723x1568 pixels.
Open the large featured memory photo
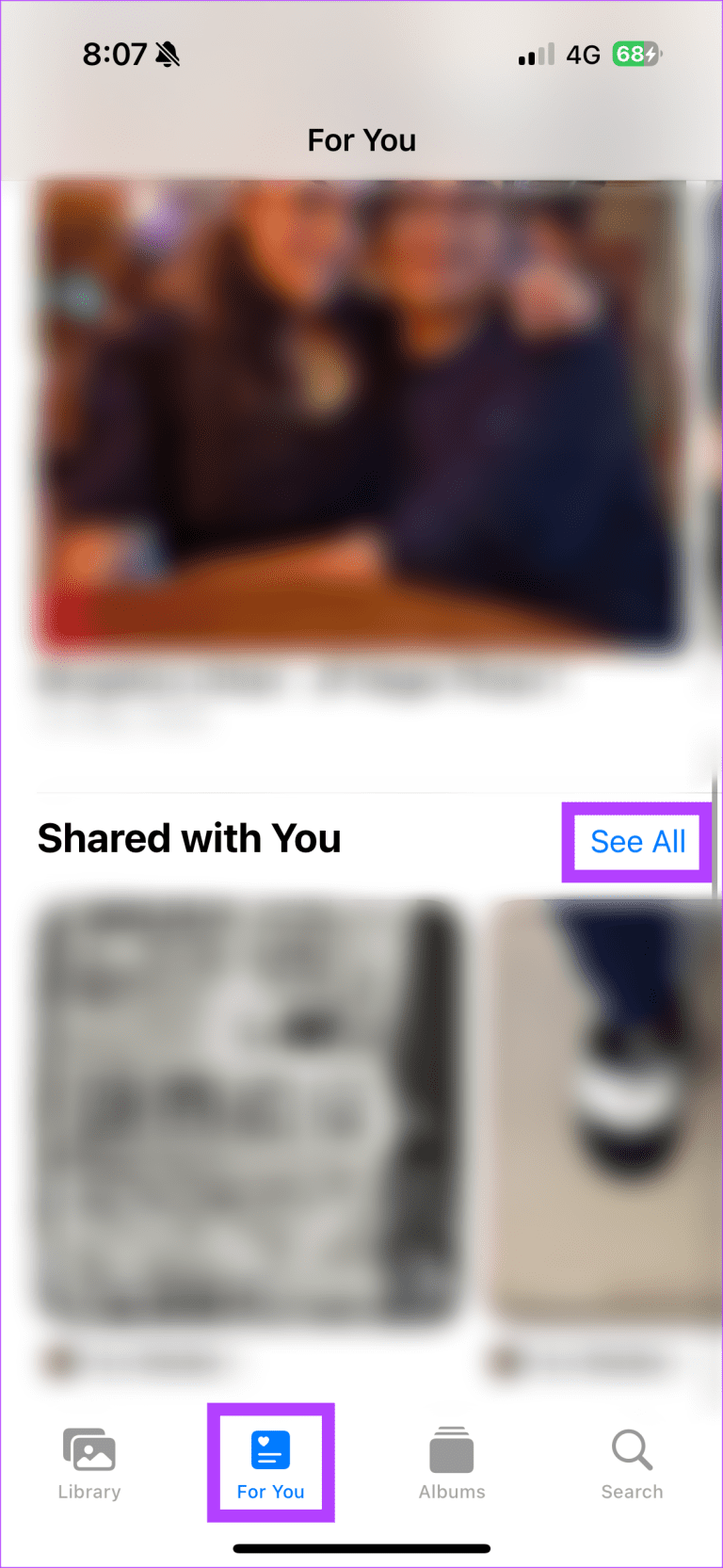click(x=361, y=414)
